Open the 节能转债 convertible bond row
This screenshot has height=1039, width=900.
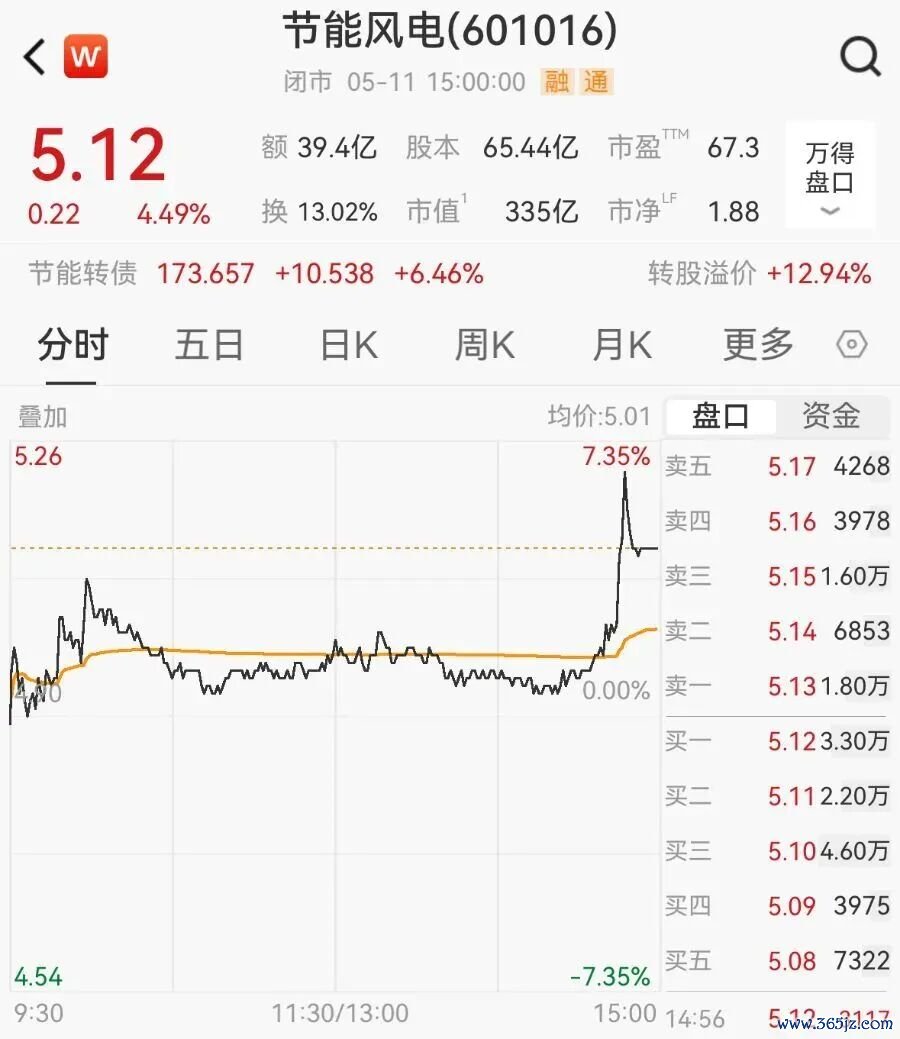[450, 273]
